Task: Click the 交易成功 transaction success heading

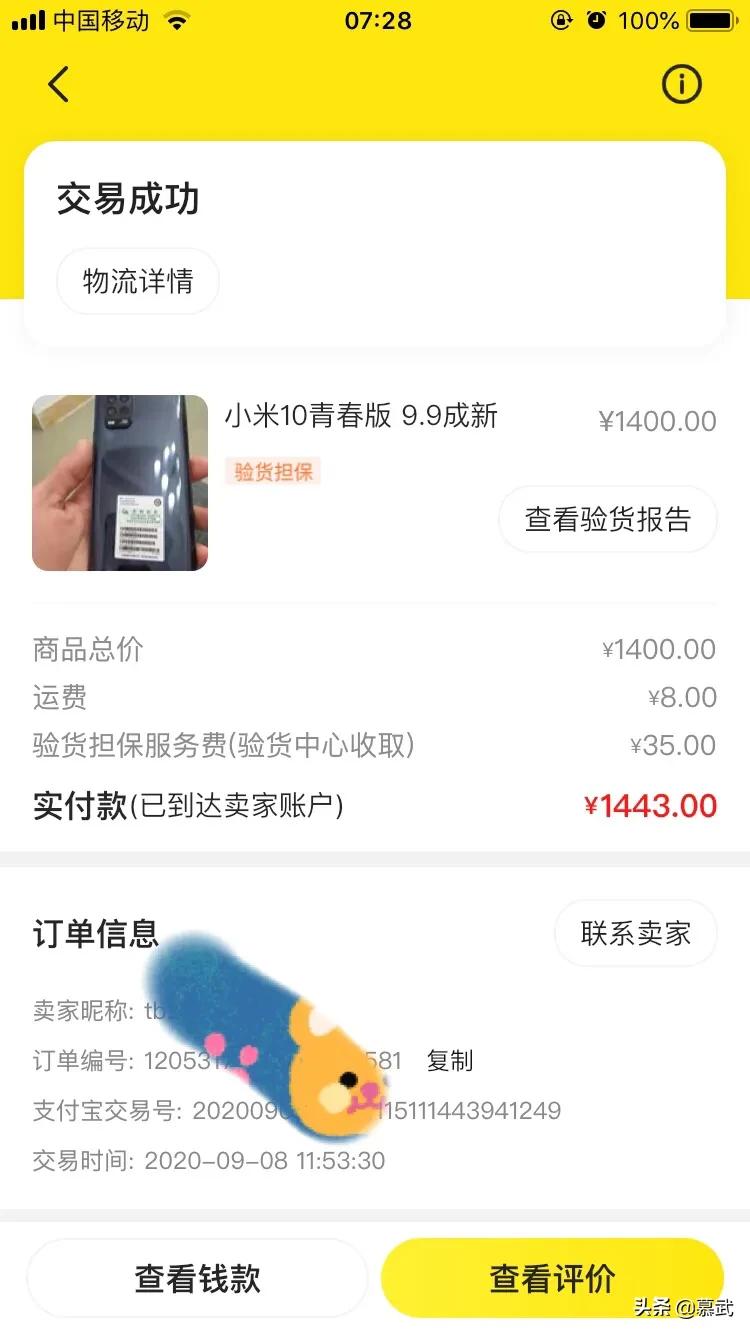Action: coord(128,199)
